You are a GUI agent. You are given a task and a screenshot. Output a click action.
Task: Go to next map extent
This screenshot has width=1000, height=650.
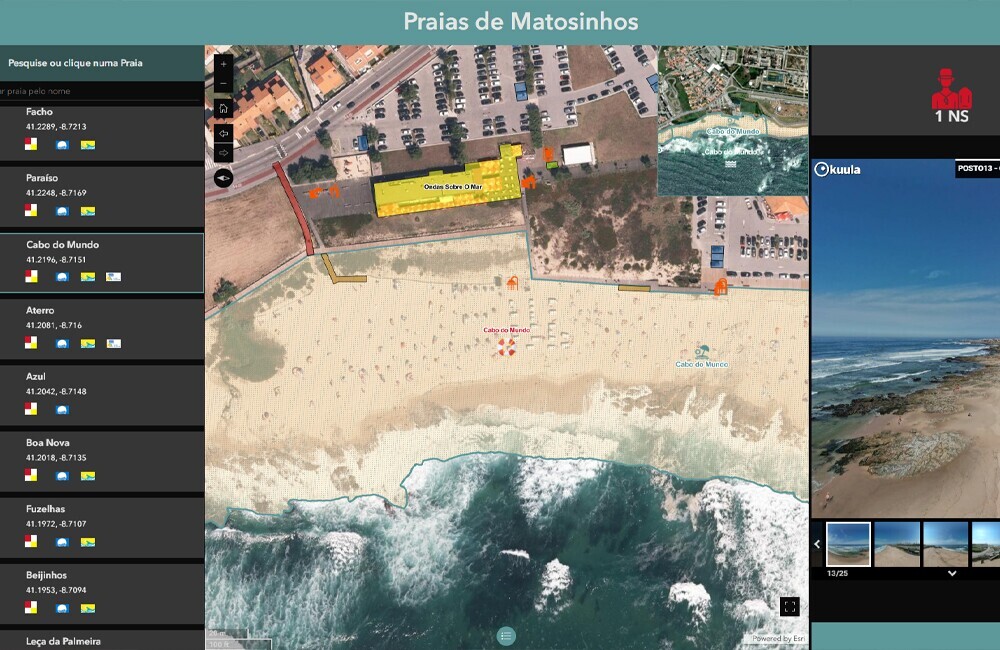tap(223, 153)
